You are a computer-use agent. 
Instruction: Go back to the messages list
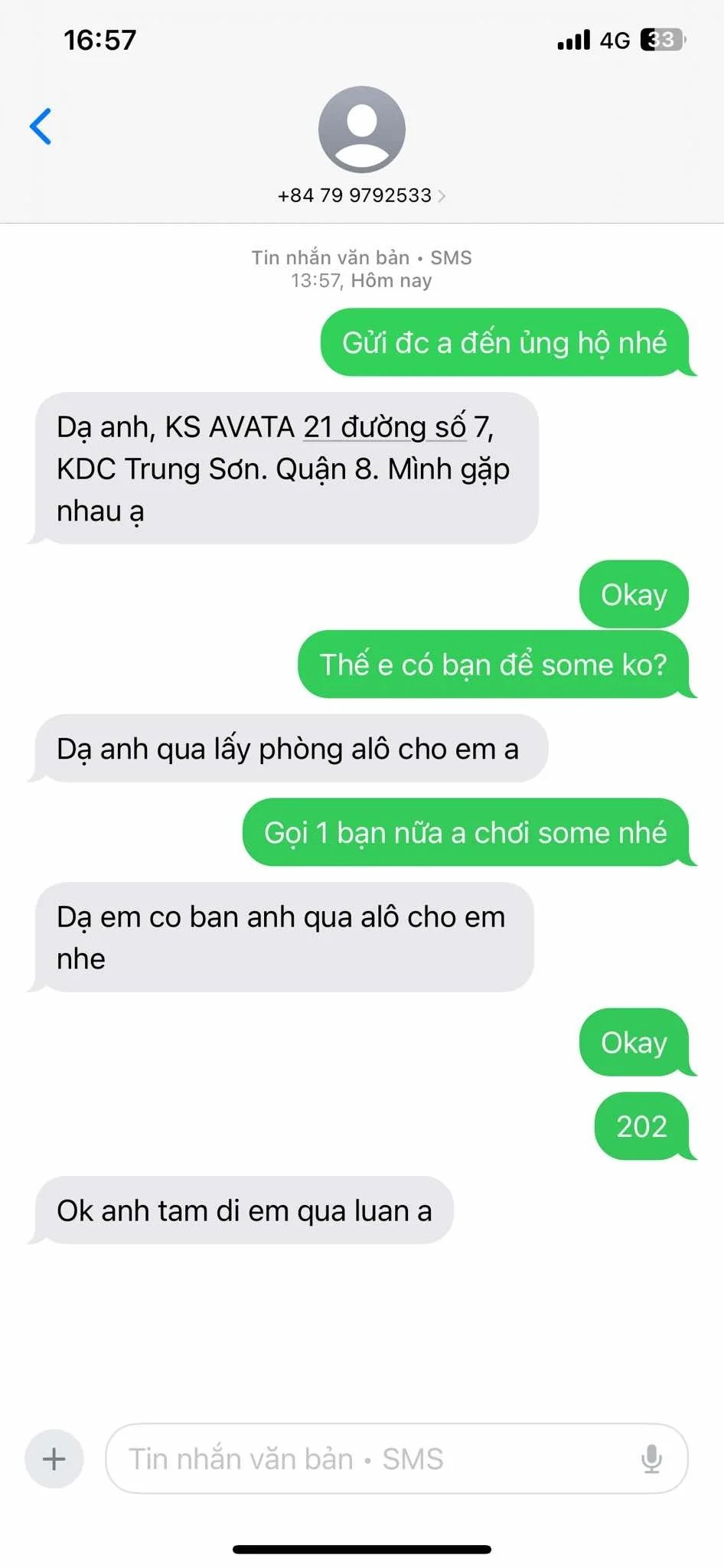(x=41, y=126)
